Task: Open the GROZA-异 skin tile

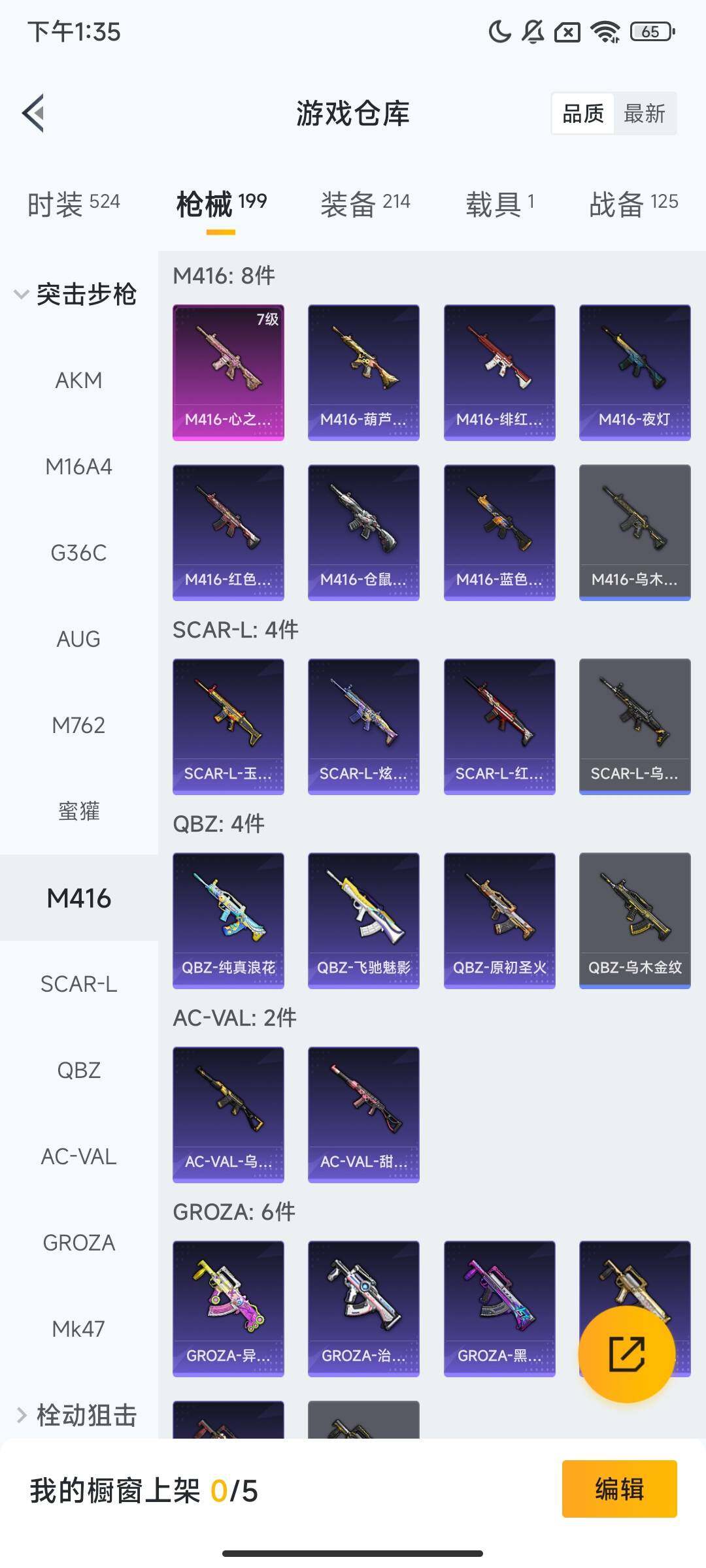Action: point(228,1308)
